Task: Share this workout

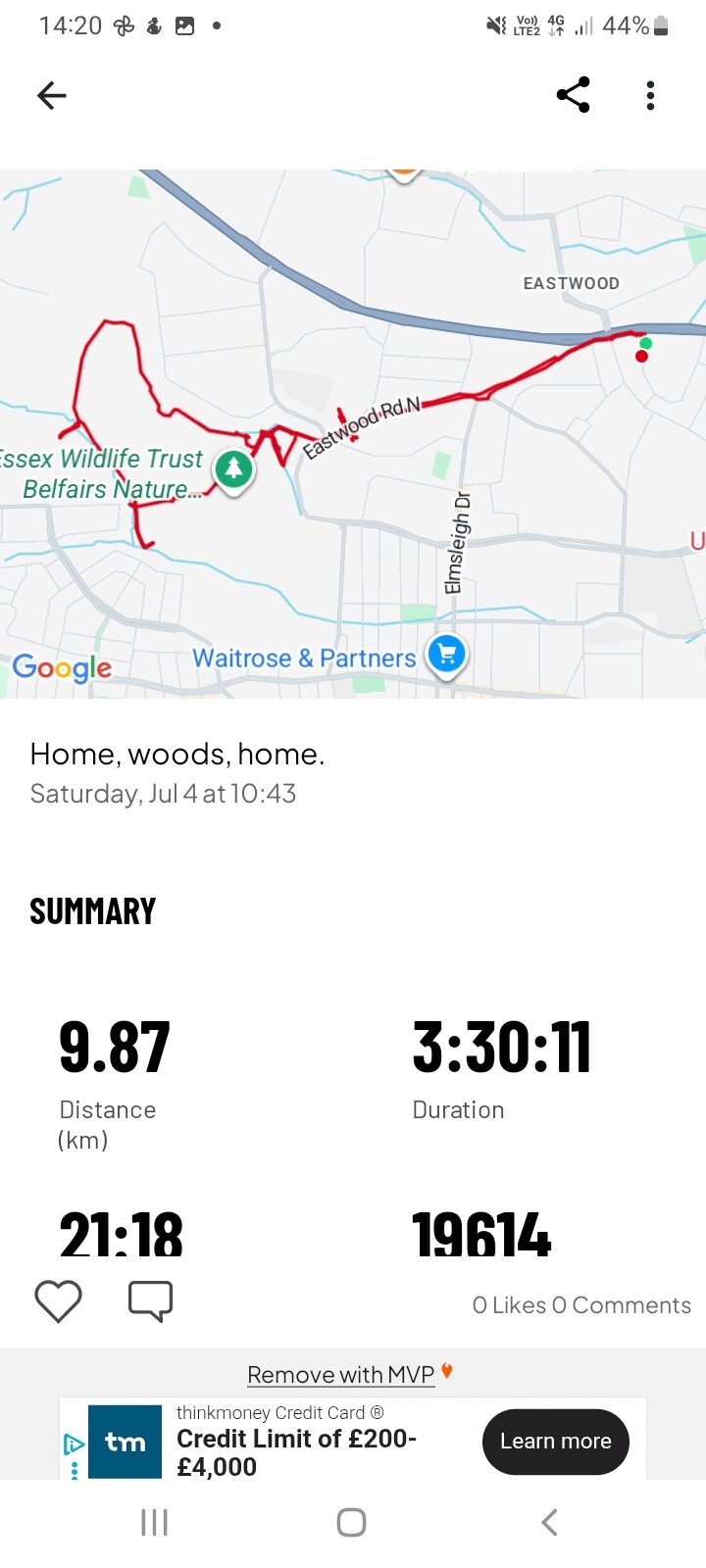Action: pyautogui.click(x=573, y=95)
